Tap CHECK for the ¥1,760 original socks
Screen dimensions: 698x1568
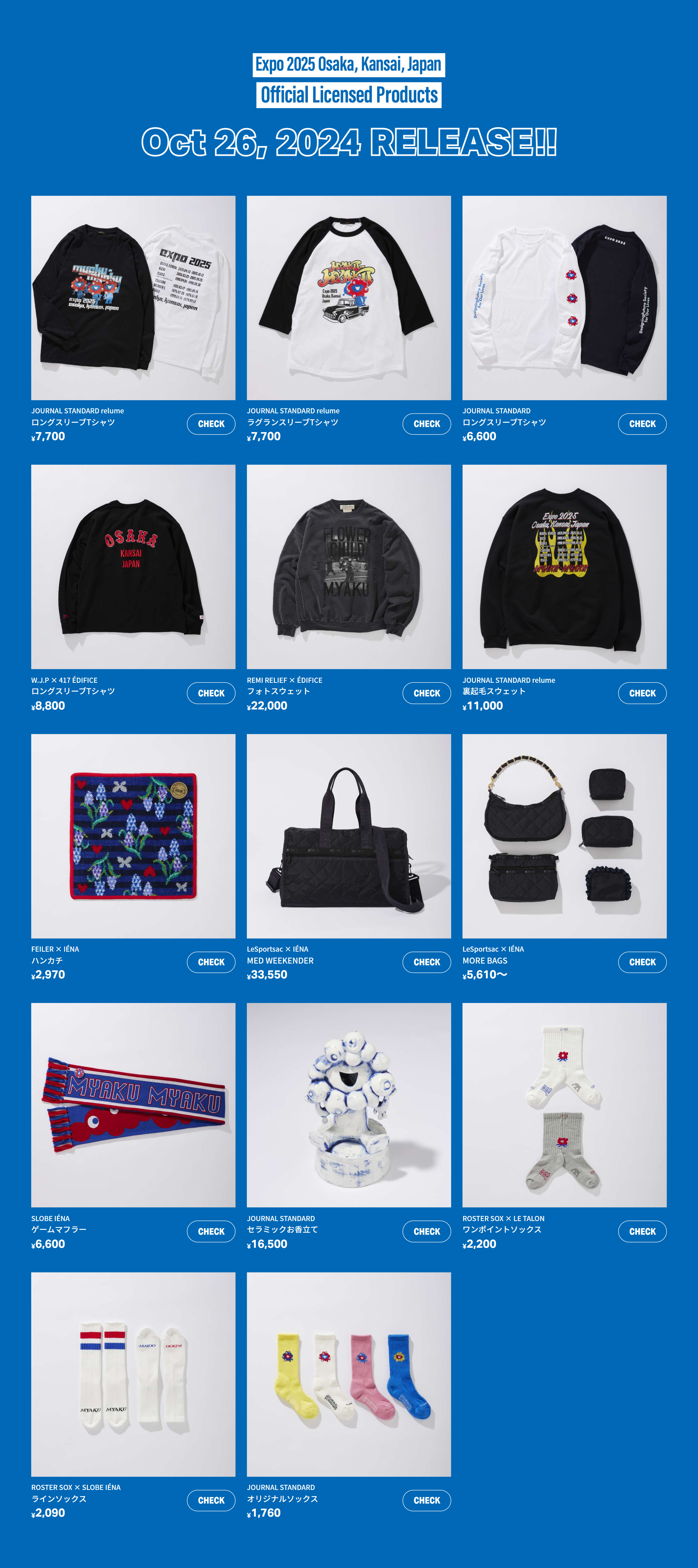pos(426,1500)
